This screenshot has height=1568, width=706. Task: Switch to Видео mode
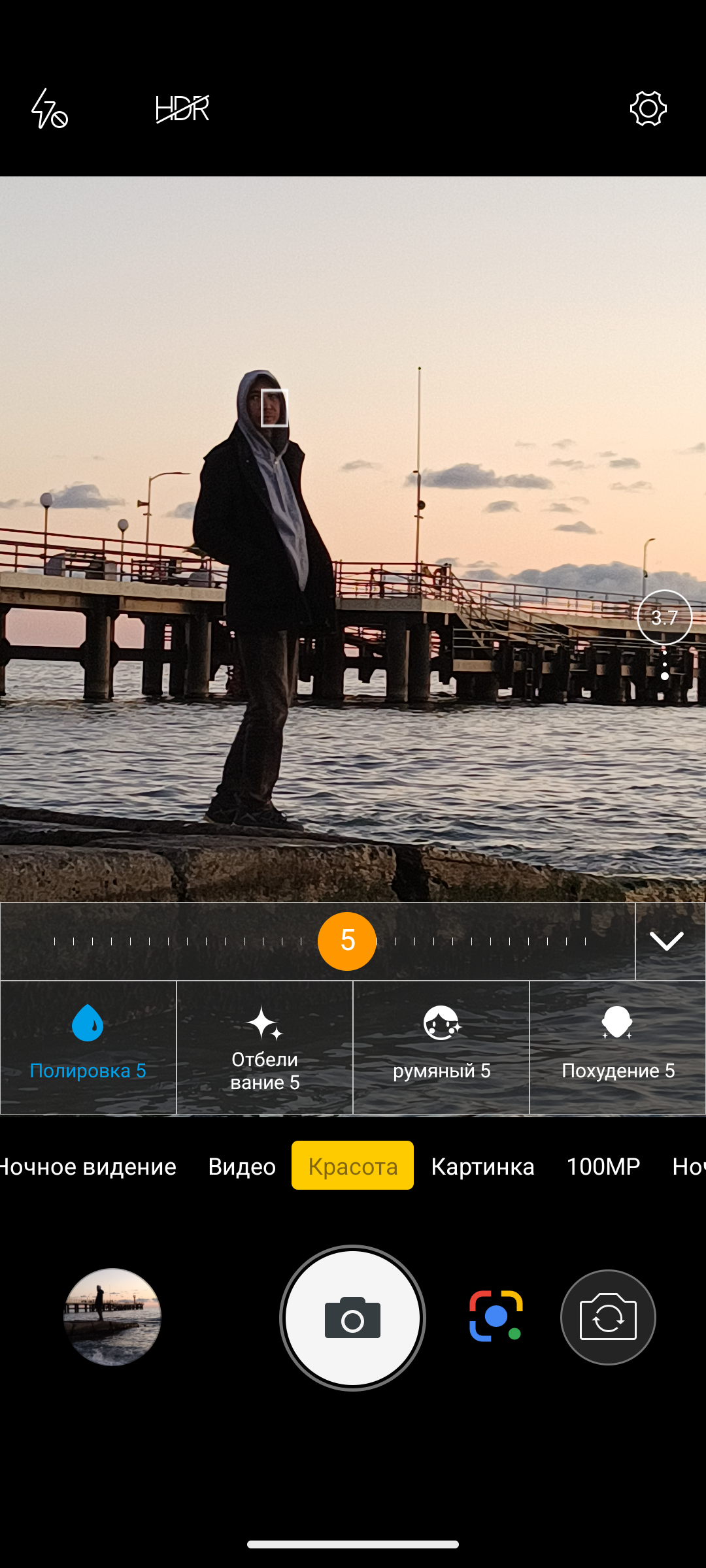[242, 1166]
